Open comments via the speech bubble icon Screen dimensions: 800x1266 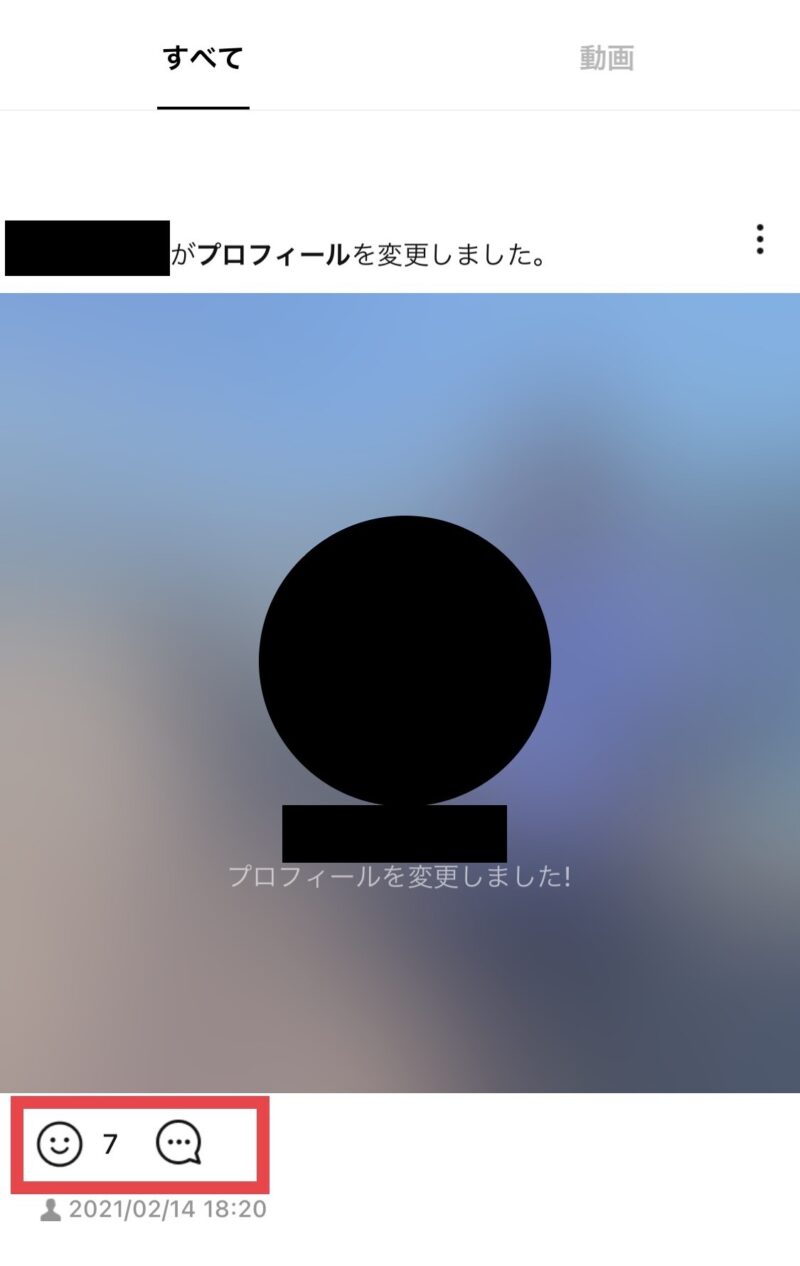pyautogui.click(x=179, y=1144)
